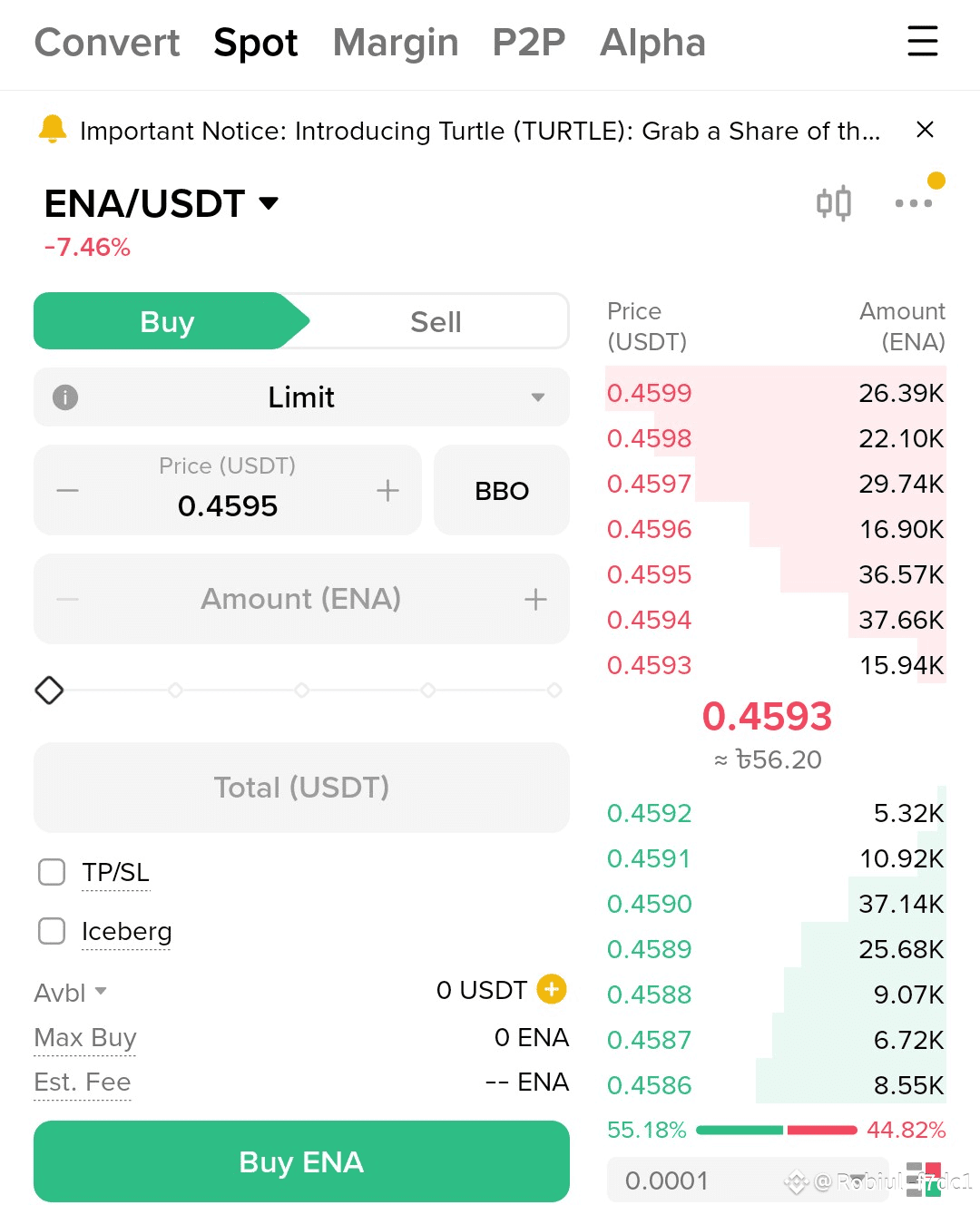Check the Iceberg option
The height and width of the screenshot is (1205, 980).
52,931
